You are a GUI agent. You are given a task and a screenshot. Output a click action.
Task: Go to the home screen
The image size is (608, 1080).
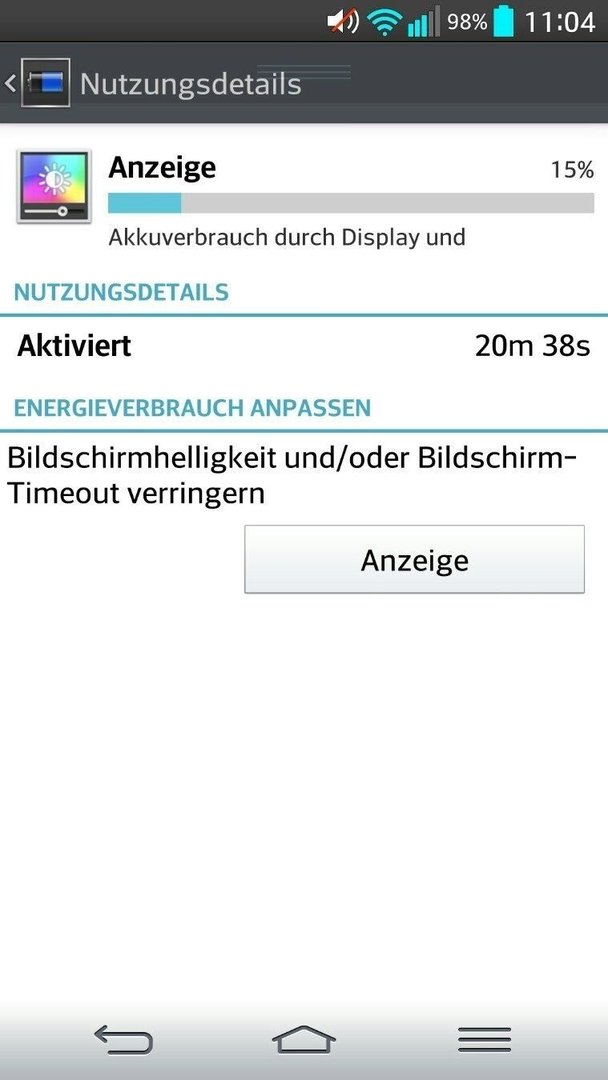[x=304, y=1039]
